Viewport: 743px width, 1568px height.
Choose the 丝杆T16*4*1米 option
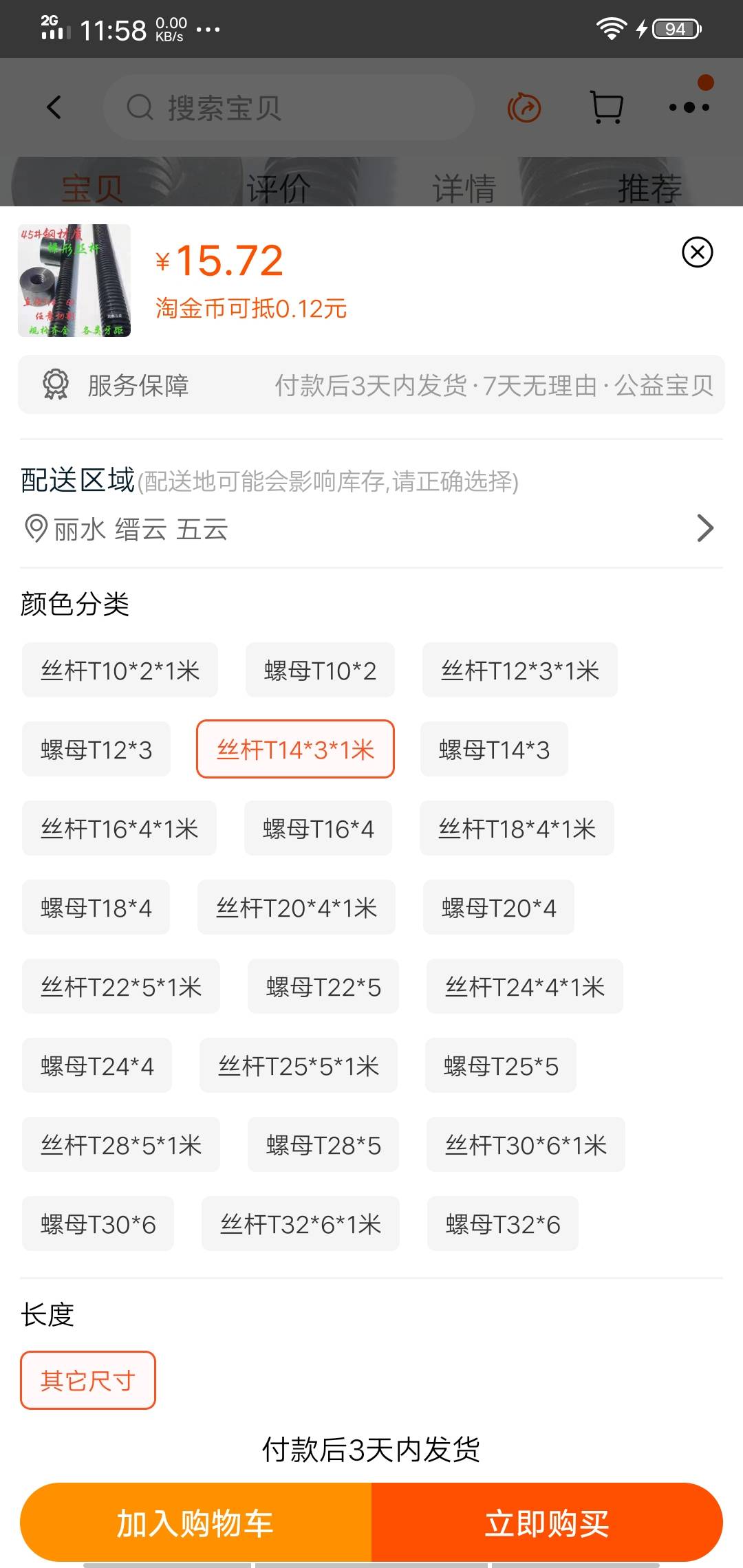pyautogui.click(x=119, y=829)
